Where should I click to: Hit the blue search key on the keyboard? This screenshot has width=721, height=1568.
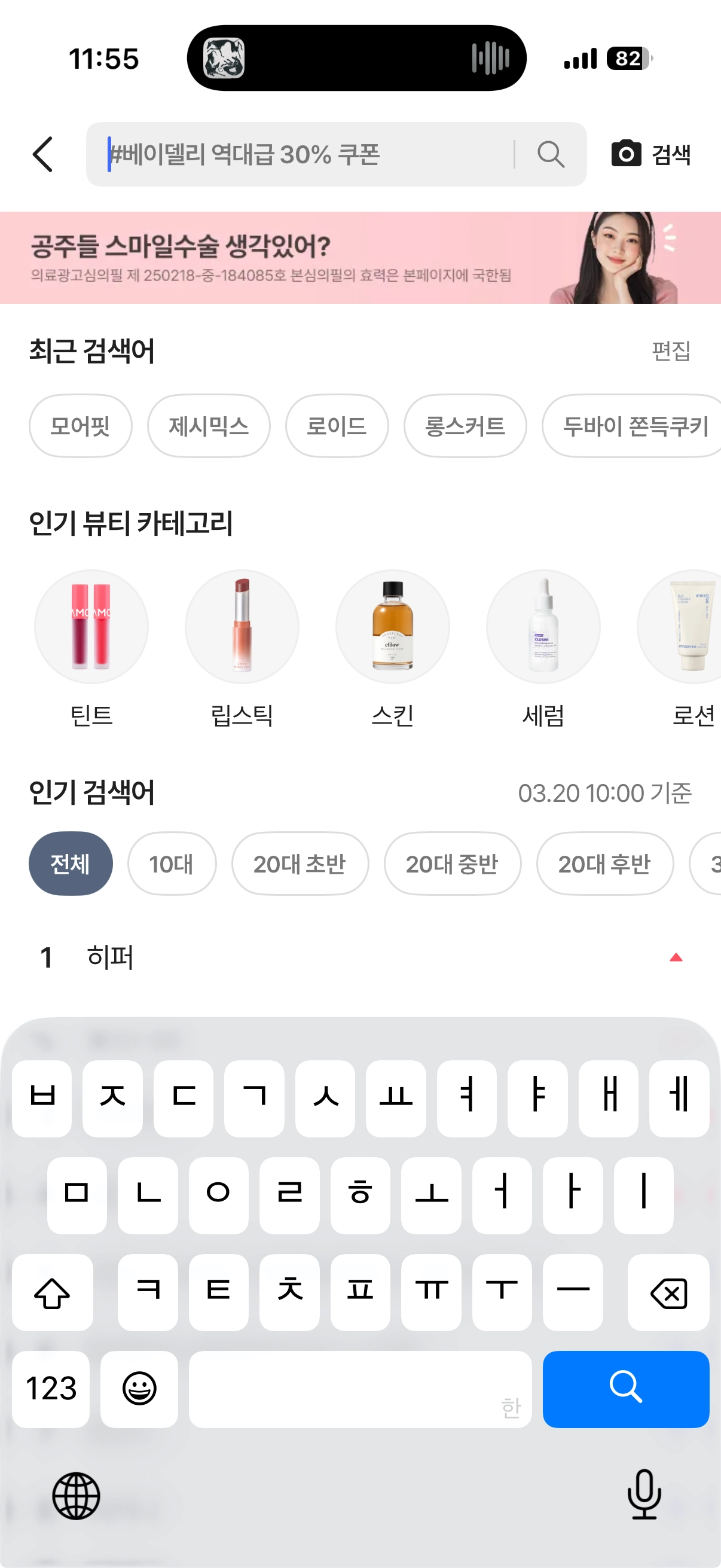tap(625, 1389)
